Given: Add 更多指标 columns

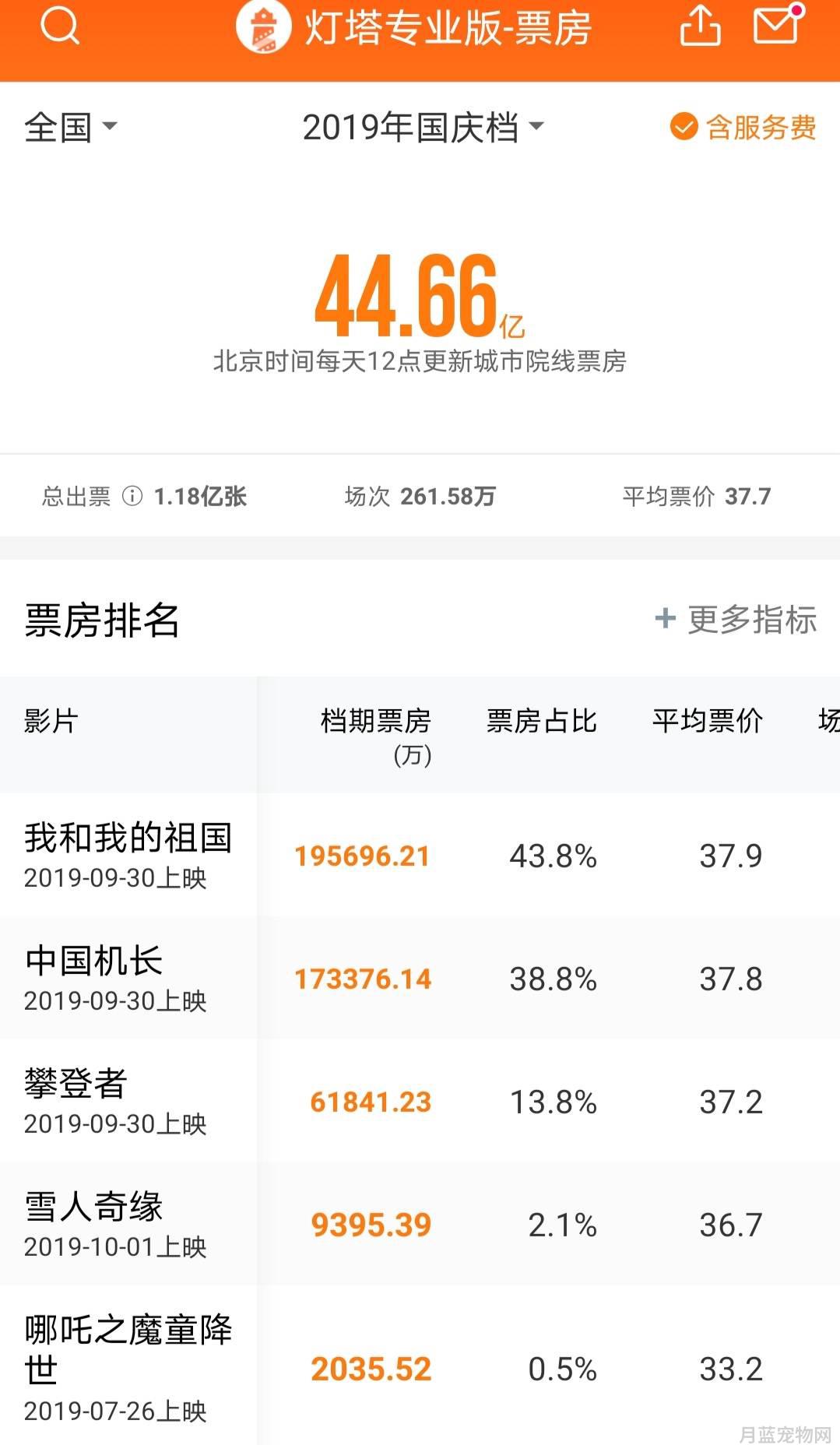Looking at the screenshot, I should [736, 620].
